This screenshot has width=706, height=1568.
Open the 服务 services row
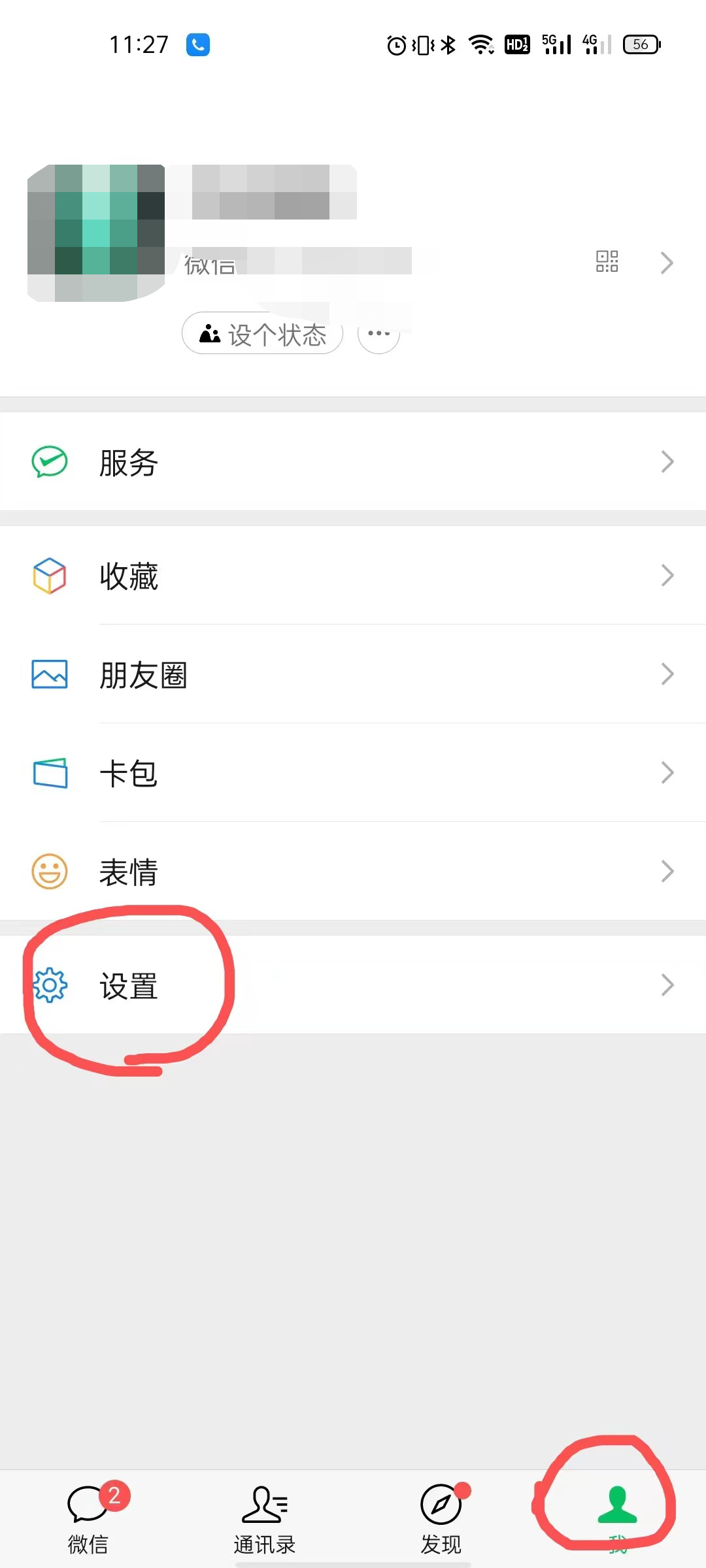353,462
